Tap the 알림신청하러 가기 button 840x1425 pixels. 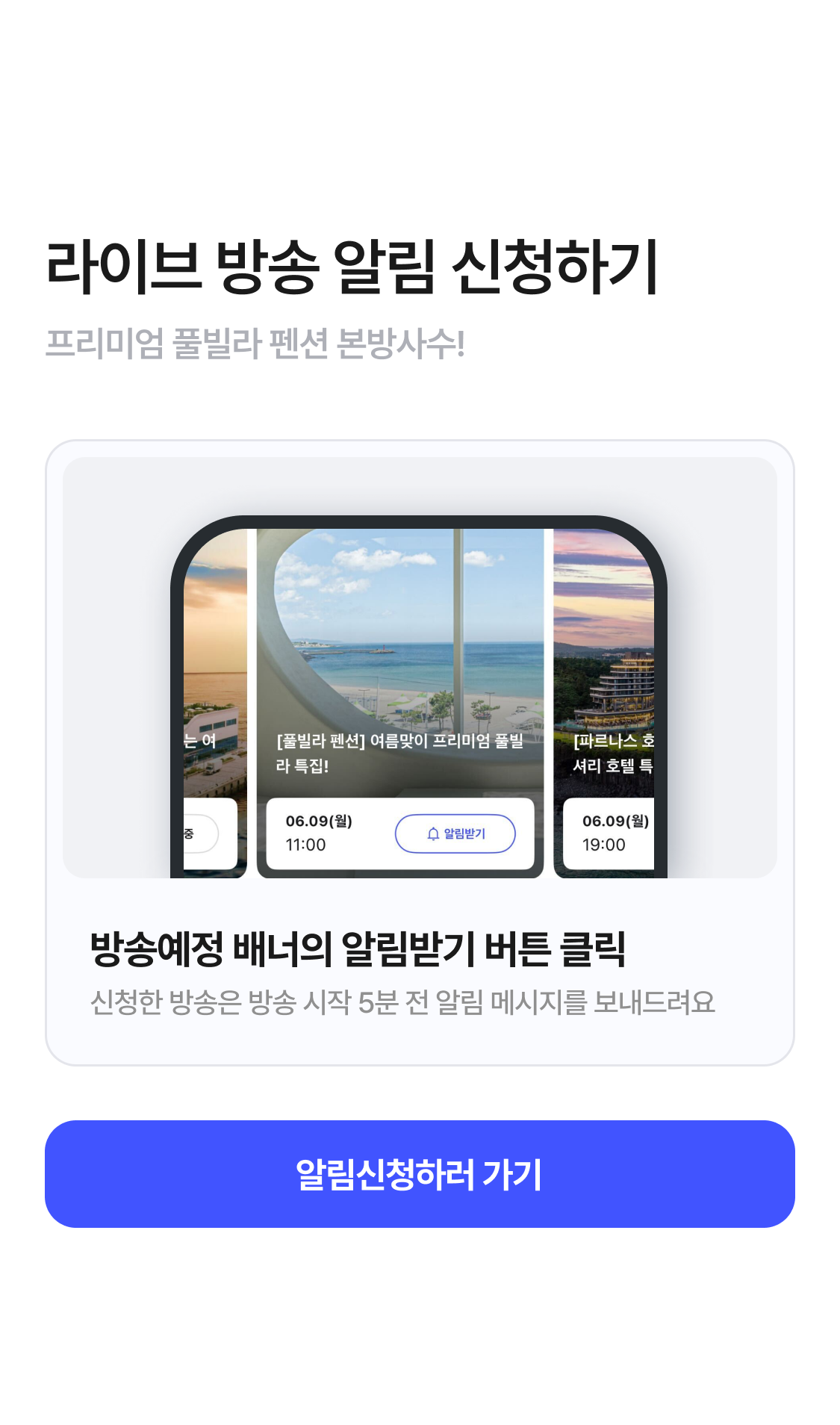click(420, 1173)
